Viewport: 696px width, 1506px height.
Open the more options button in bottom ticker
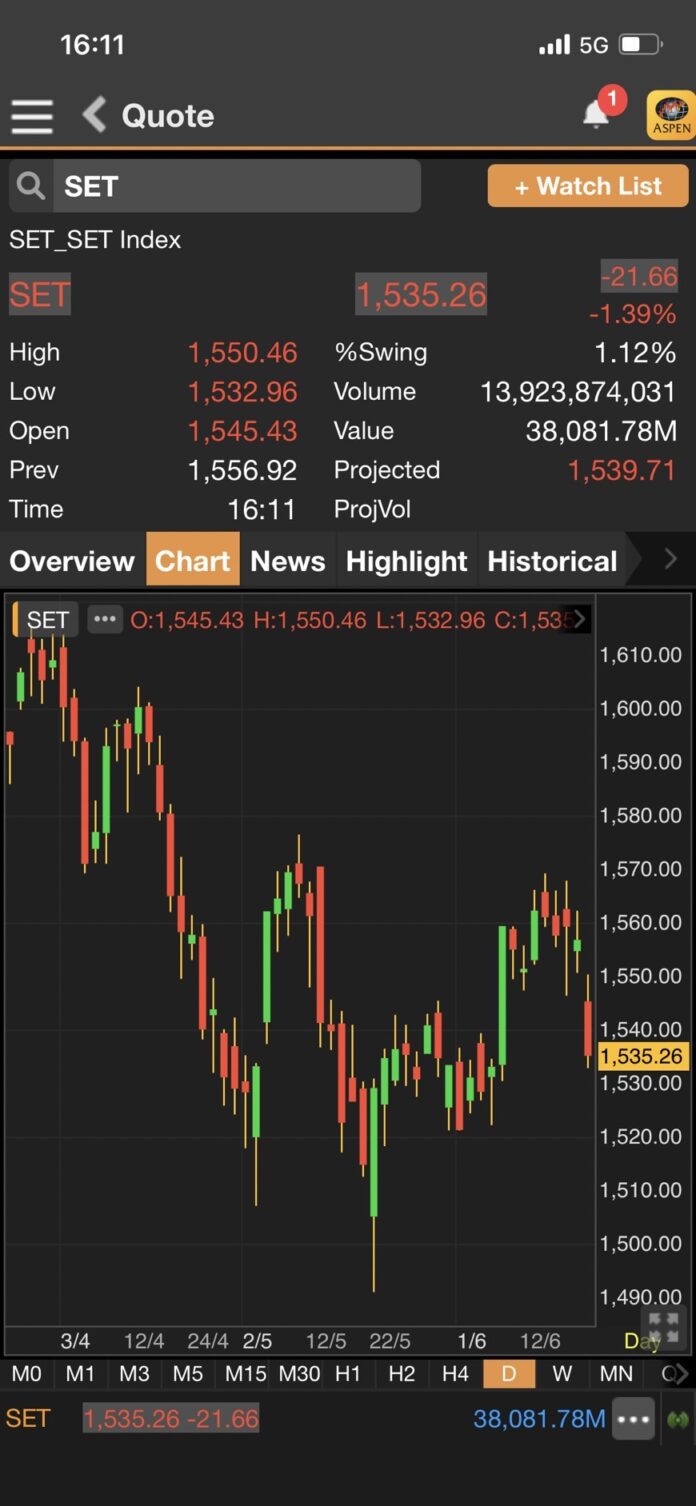click(634, 1419)
